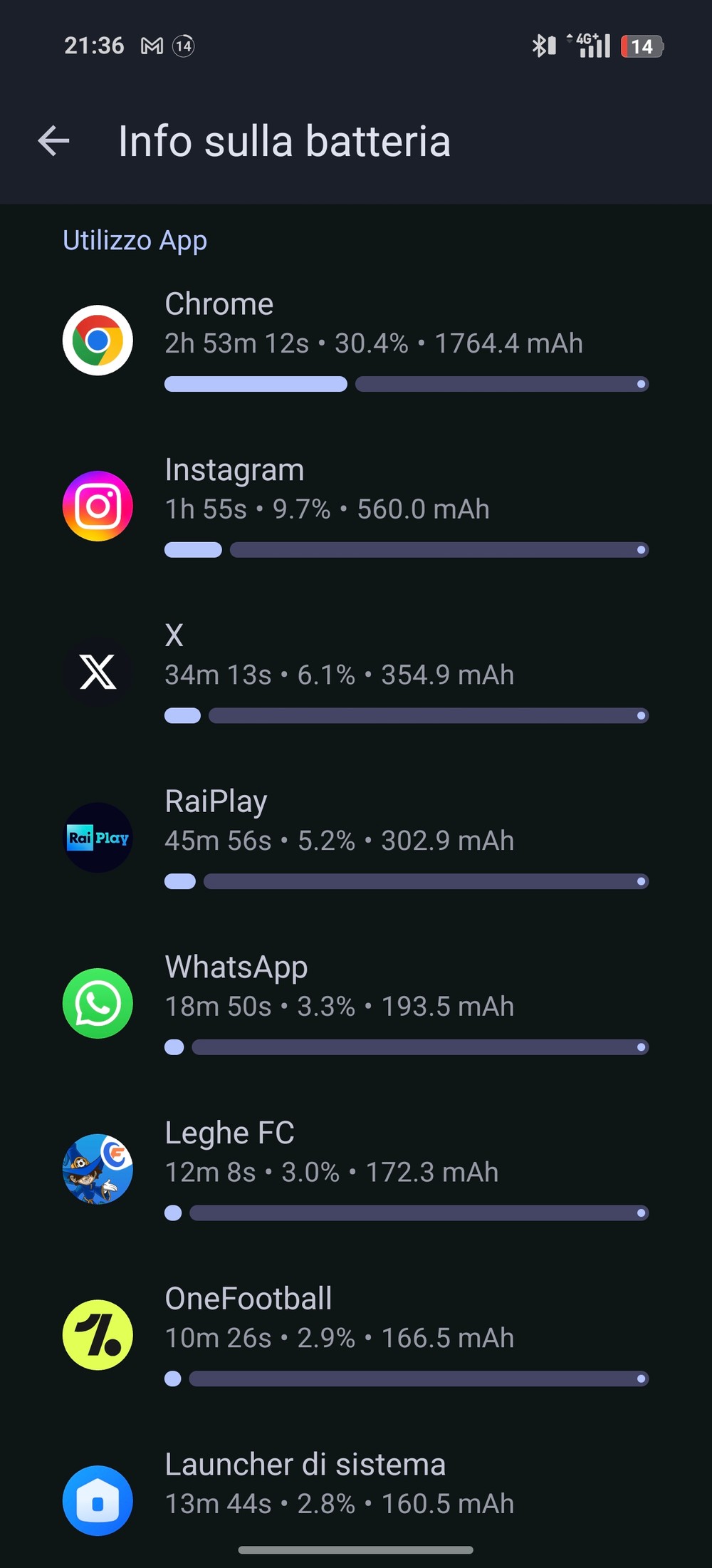Open Chrome battery usage details
The height and width of the screenshot is (1568, 712).
tap(356, 341)
